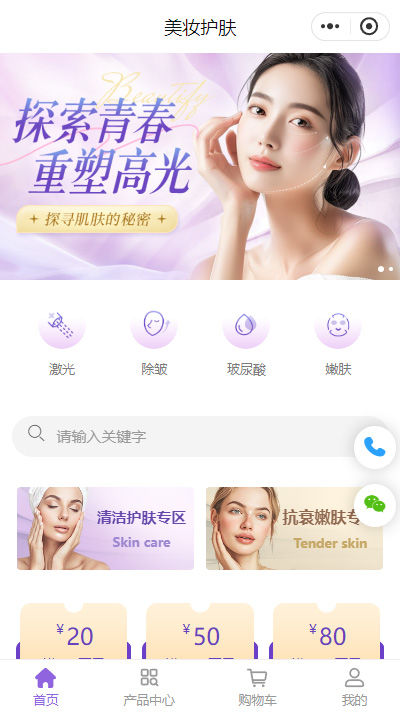
Task: Close the mini program via target icon
Action: [x=369, y=27]
